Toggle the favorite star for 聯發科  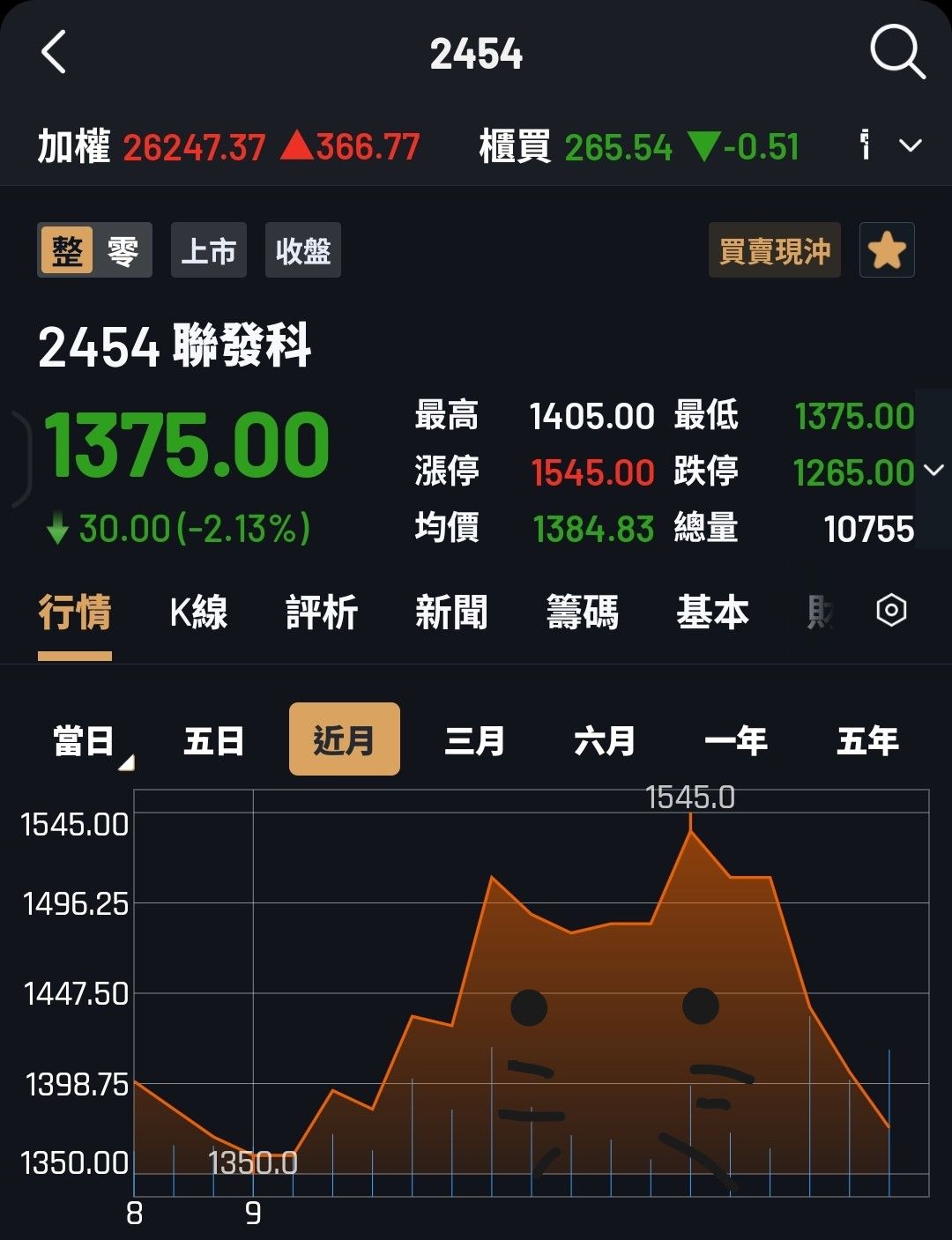click(886, 251)
